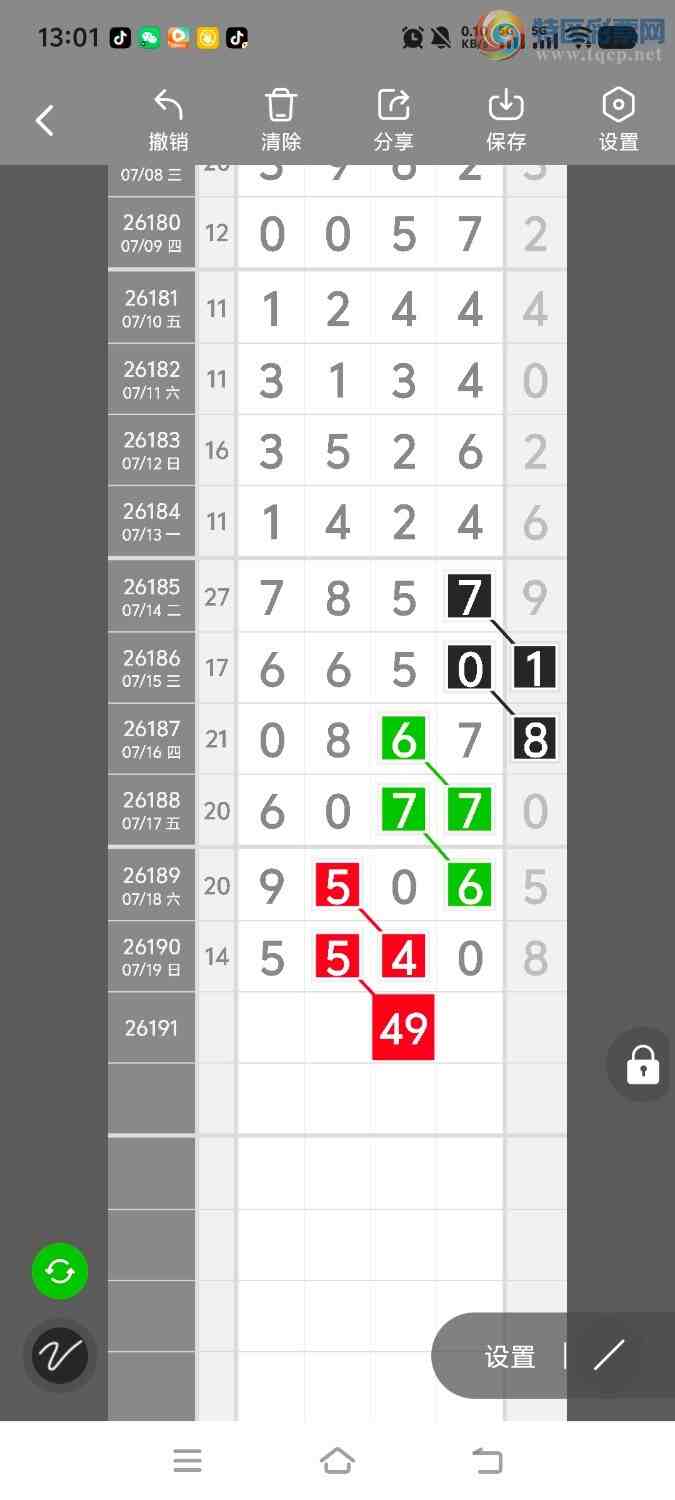Go back using the top-left arrow
Image resolution: width=675 pixels, height=1500 pixels.
click(x=45, y=121)
